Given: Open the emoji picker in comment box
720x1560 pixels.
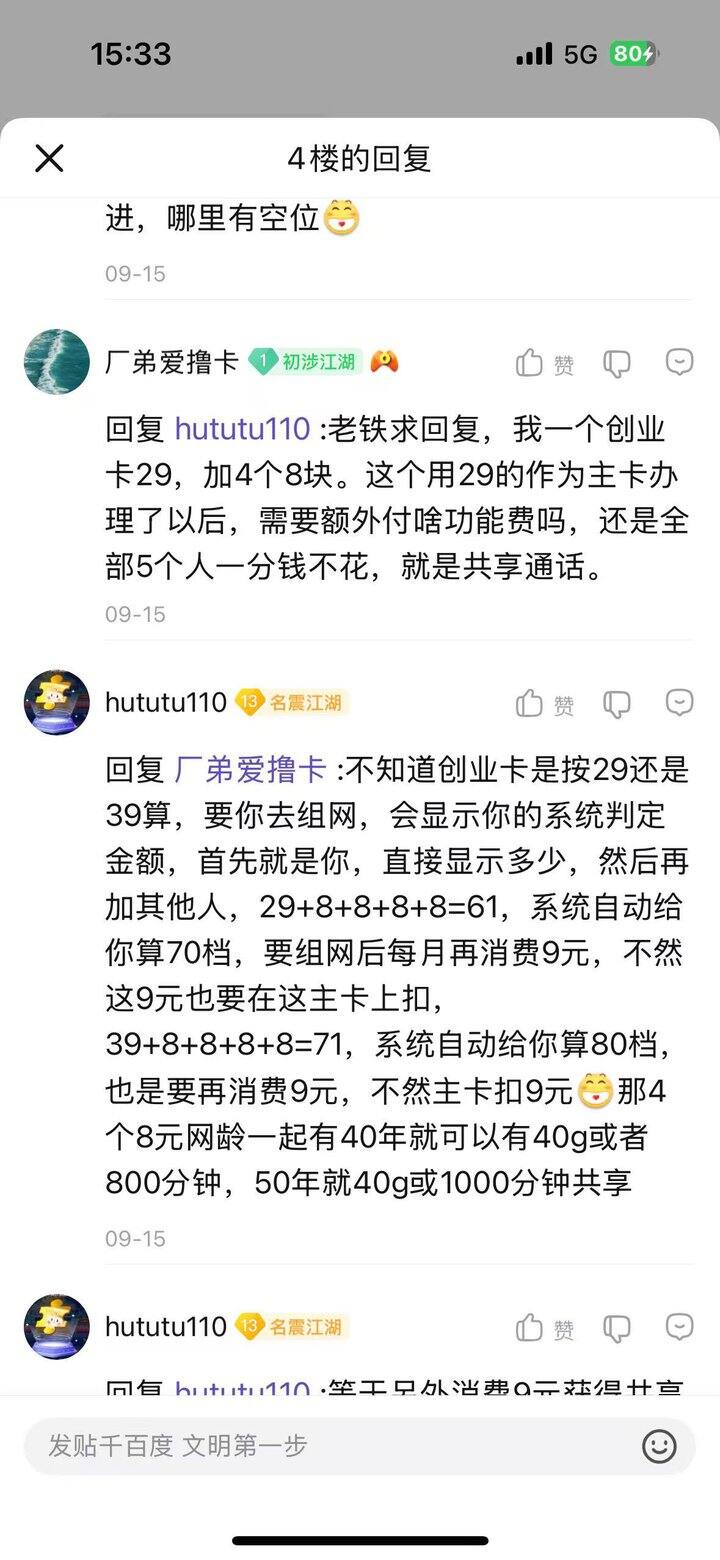Looking at the screenshot, I should 659,1445.
